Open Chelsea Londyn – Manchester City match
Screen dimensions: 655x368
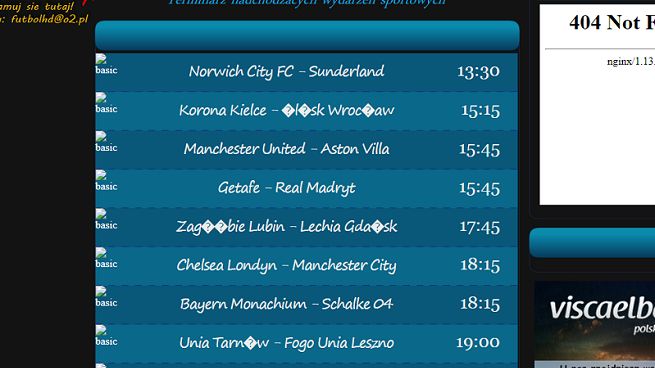pyautogui.click(x=306, y=266)
